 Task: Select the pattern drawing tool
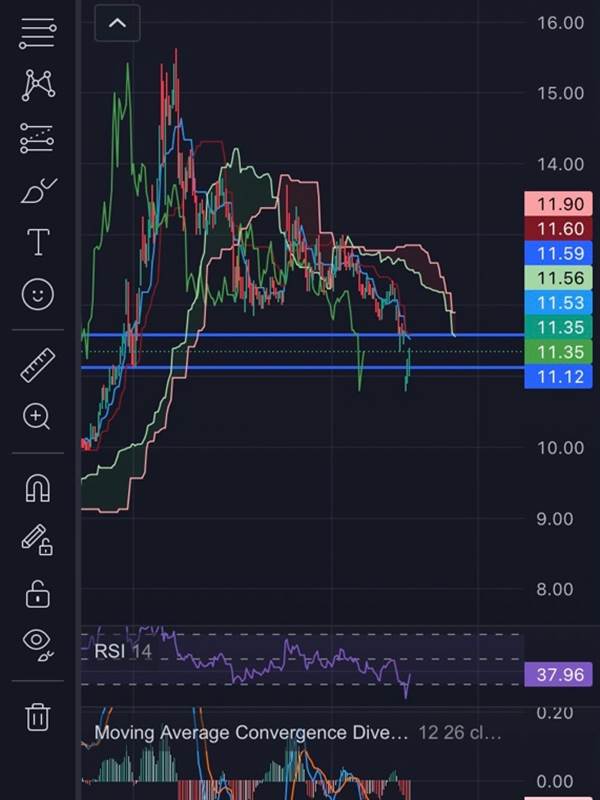click(x=38, y=85)
